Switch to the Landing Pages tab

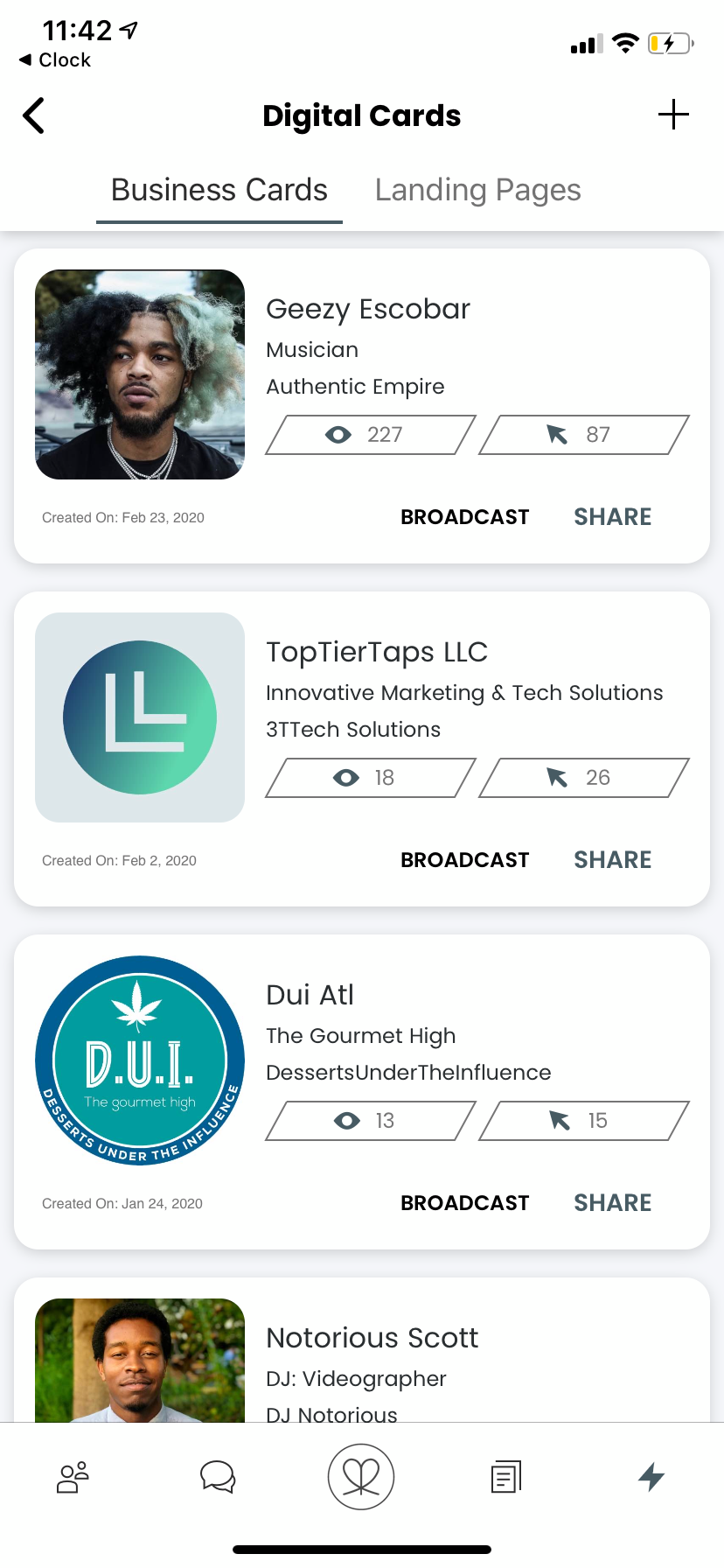477,190
